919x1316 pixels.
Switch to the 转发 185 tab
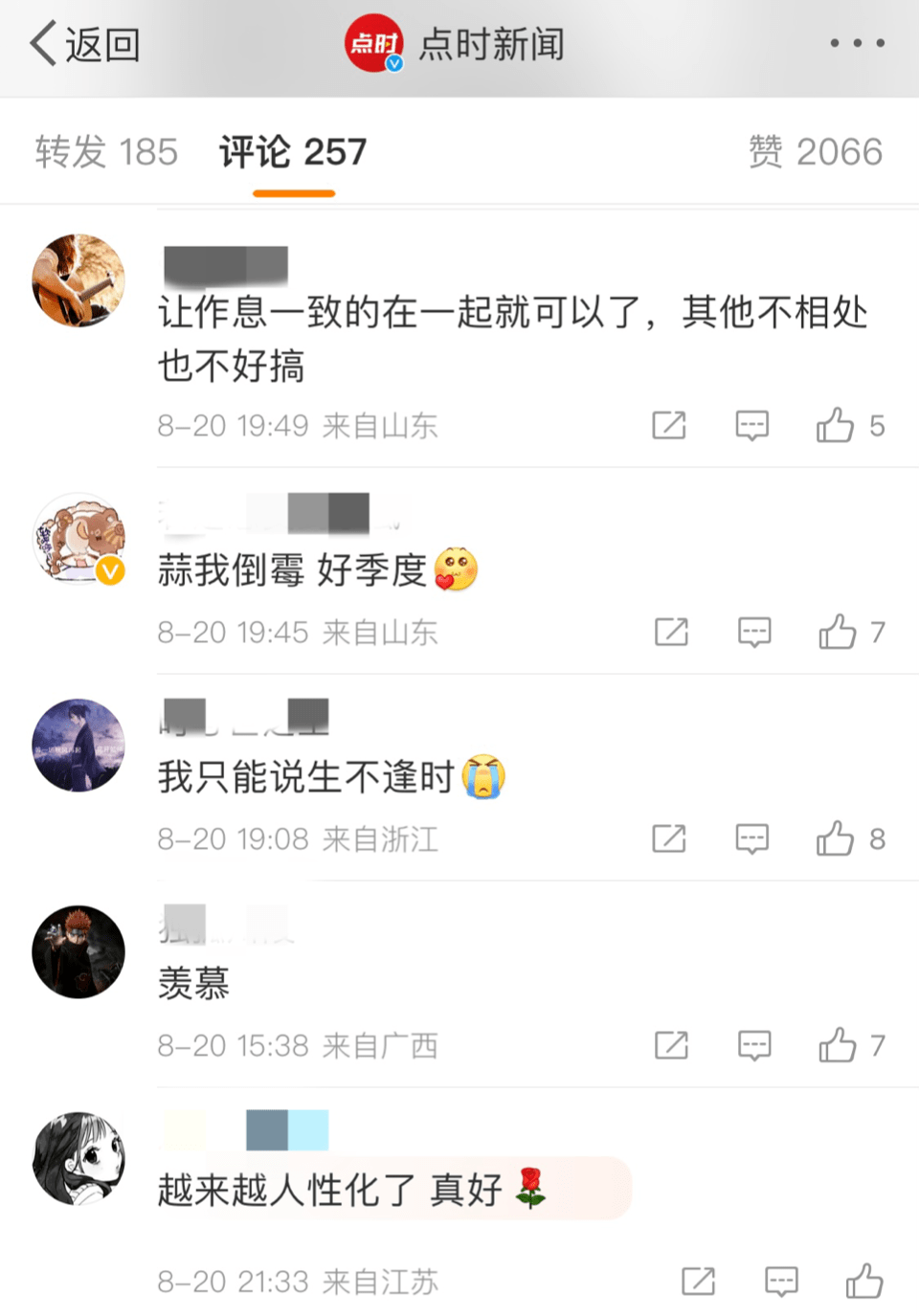[x=106, y=152]
